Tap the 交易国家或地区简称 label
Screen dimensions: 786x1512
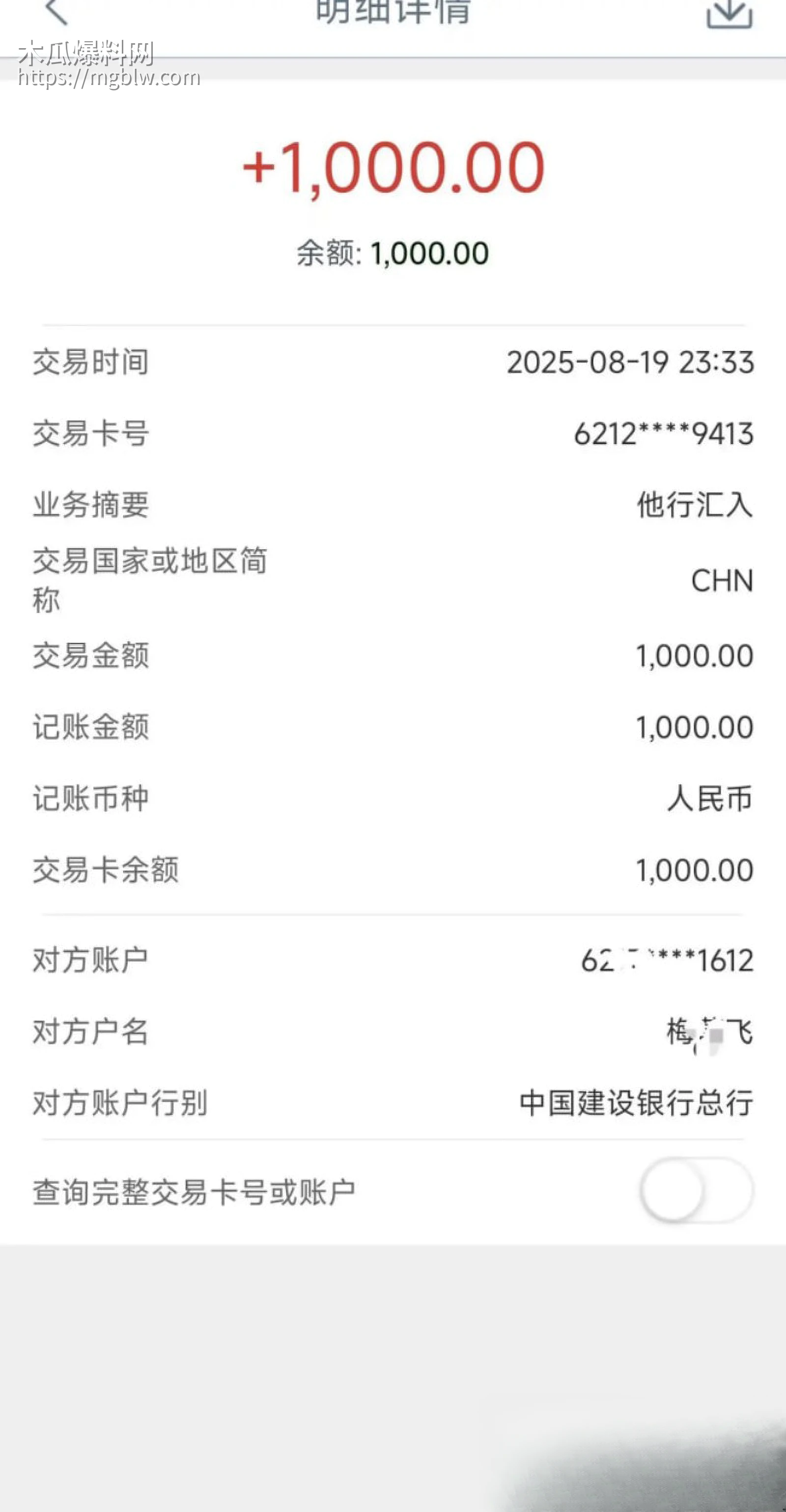[150, 581]
